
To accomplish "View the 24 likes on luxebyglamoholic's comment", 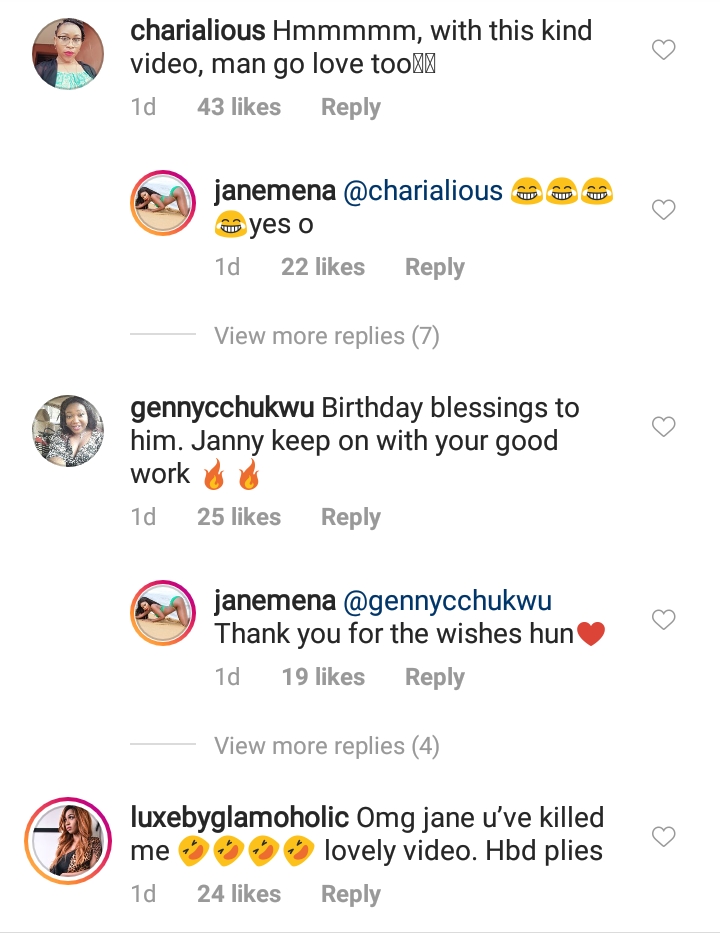I will [x=239, y=894].
